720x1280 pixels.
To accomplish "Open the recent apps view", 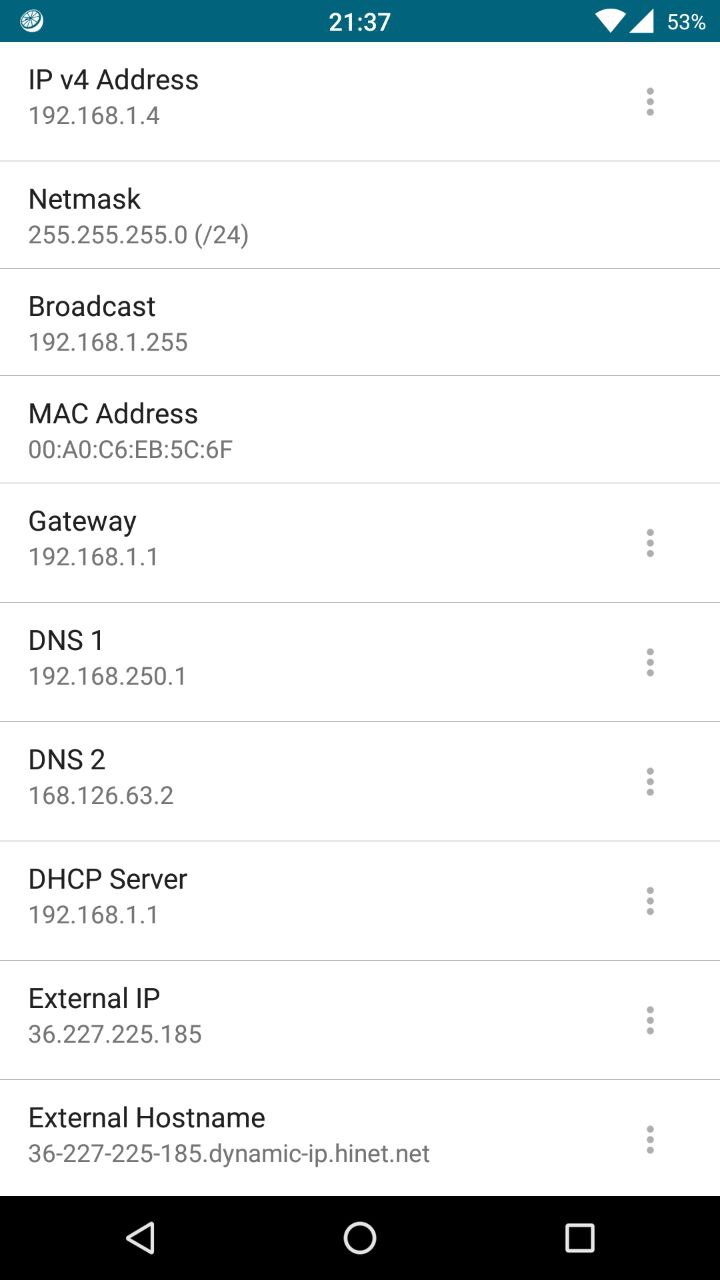I will click(579, 1238).
